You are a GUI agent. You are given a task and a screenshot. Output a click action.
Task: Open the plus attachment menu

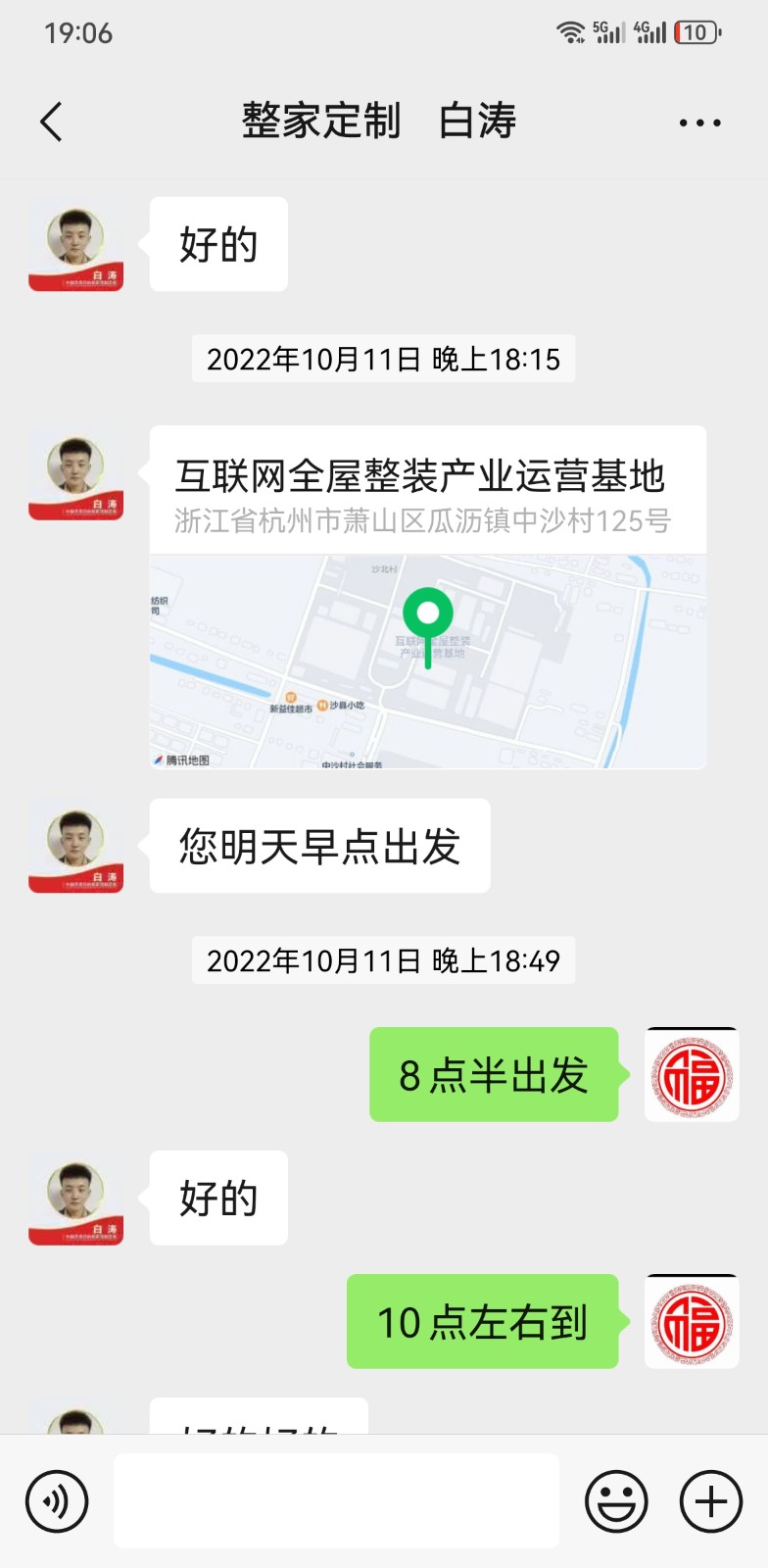(x=710, y=1501)
